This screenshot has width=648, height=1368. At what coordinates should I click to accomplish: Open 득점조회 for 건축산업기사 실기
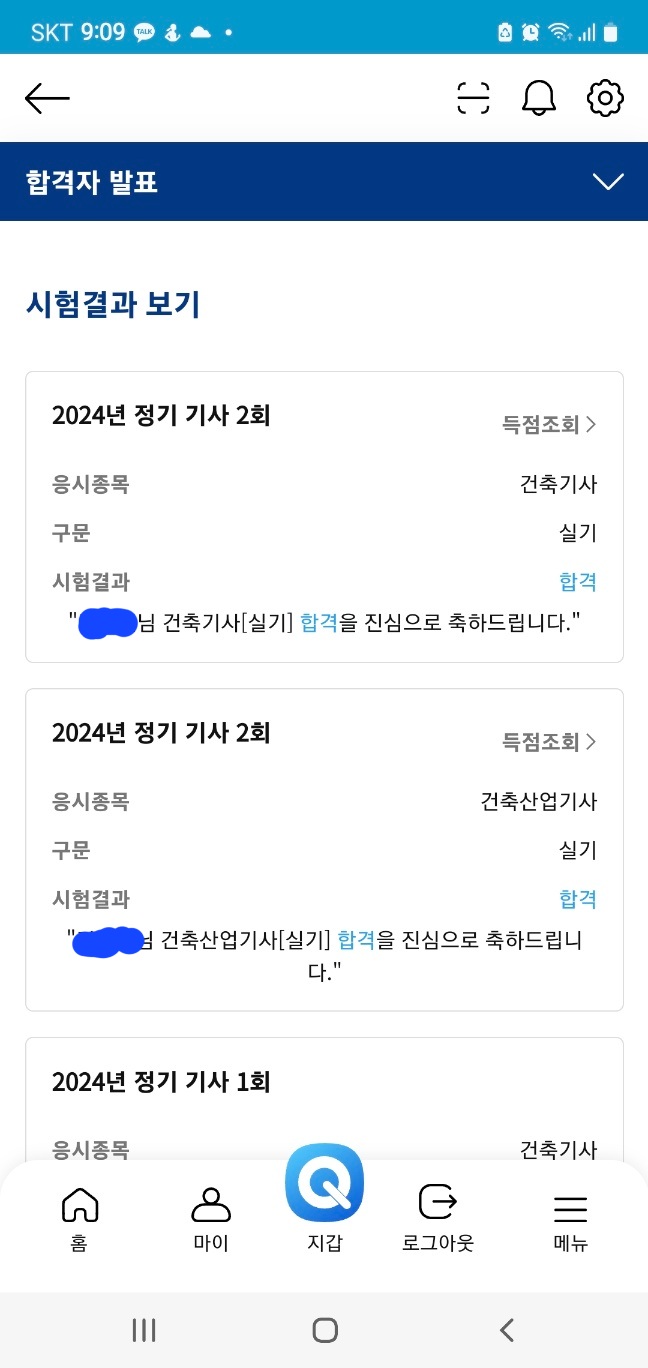coord(549,742)
